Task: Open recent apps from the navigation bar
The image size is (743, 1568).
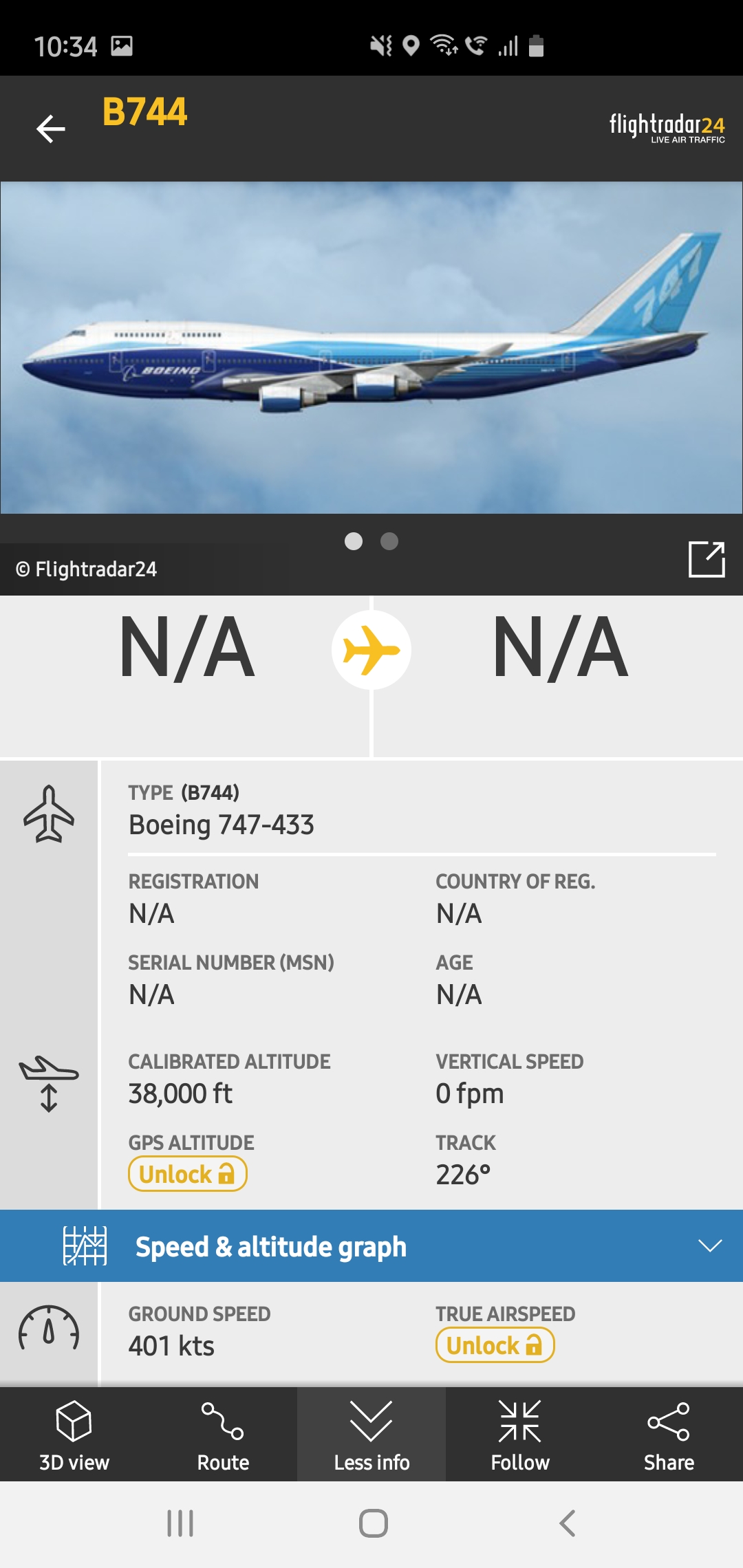Action: click(180, 1523)
